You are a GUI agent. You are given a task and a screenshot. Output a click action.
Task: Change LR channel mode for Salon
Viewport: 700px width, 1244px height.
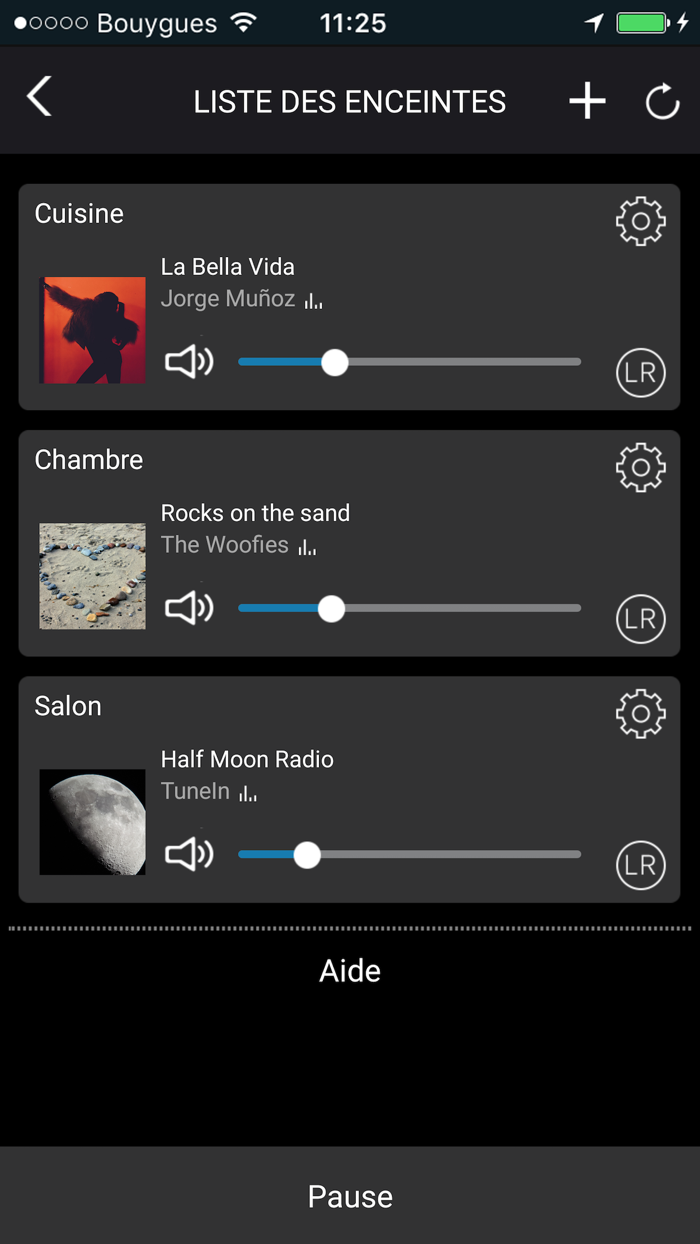click(640, 865)
